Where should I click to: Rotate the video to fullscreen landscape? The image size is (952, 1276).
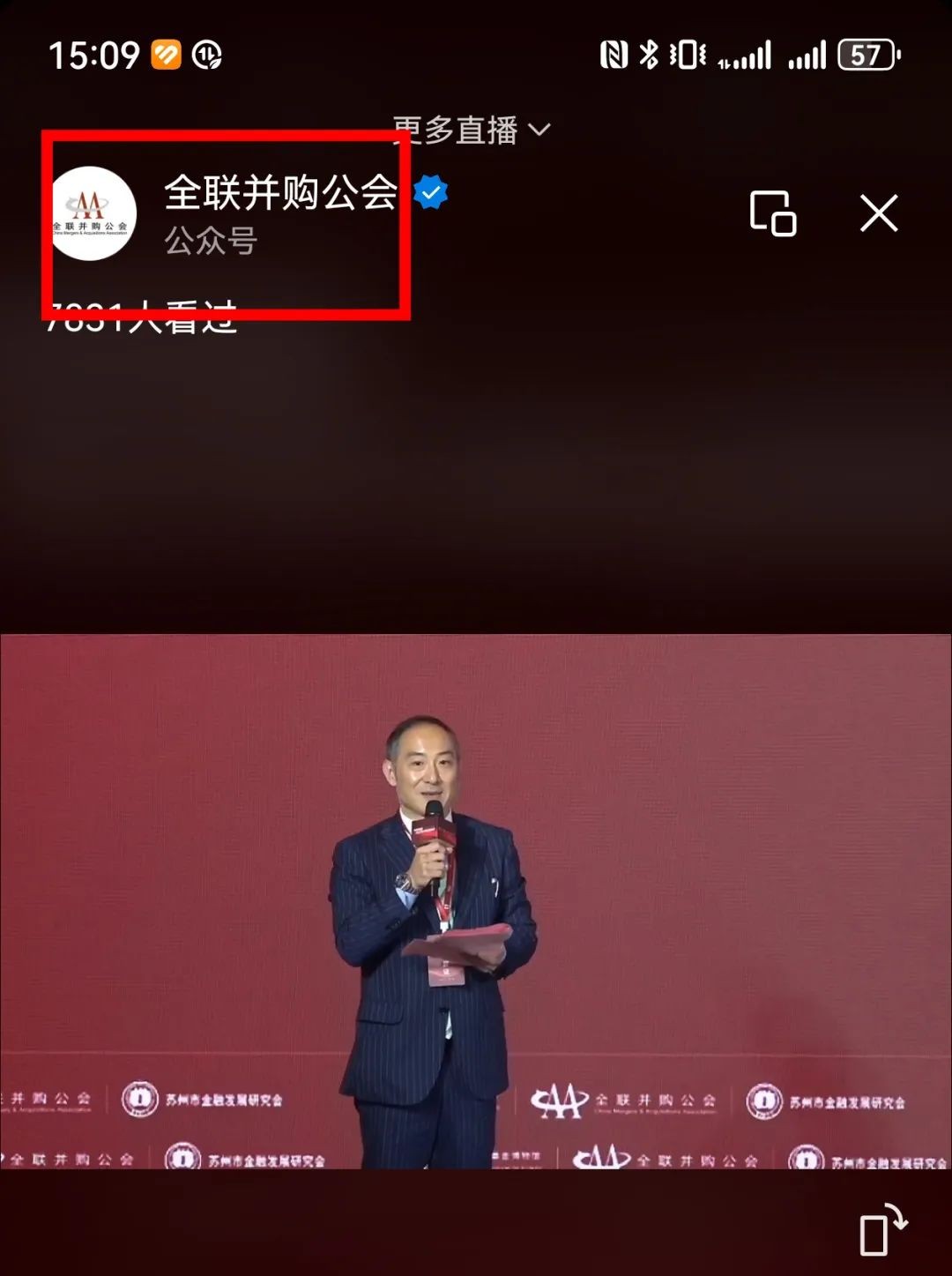click(882, 1228)
